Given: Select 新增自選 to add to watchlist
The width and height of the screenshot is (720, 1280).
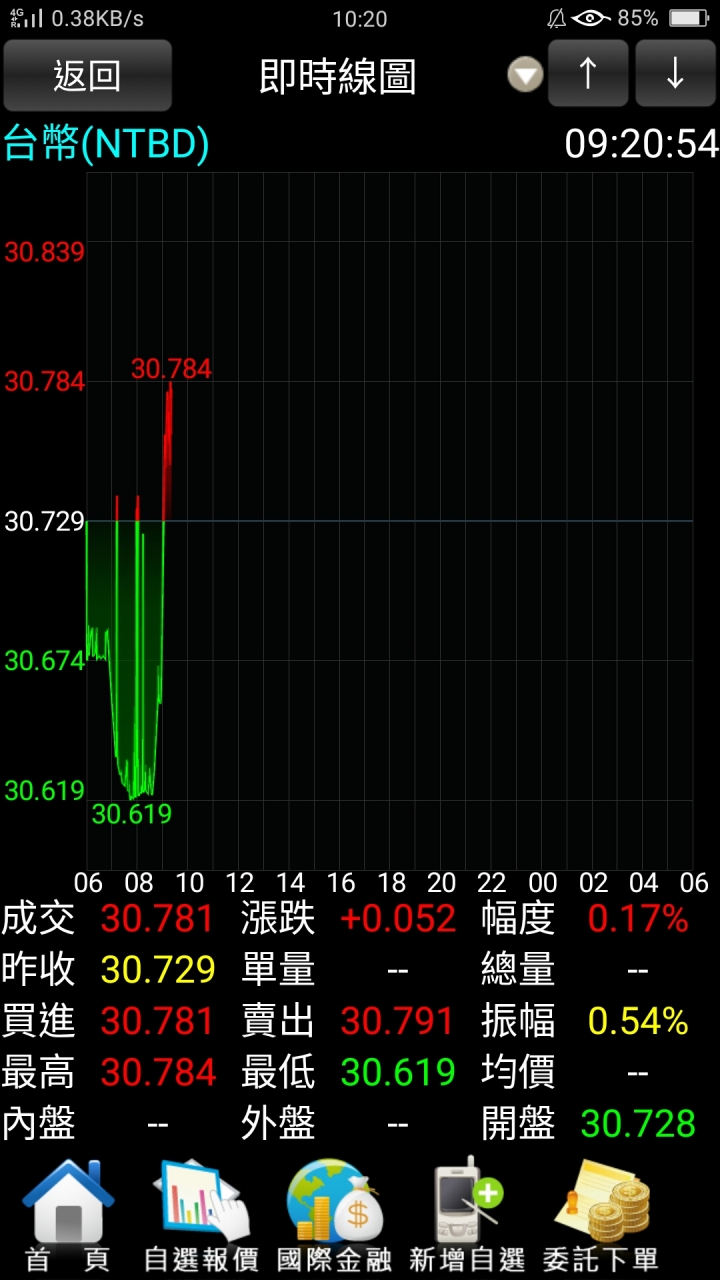Looking at the screenshot, I should pyautogui.click(x=467, y=1215).
